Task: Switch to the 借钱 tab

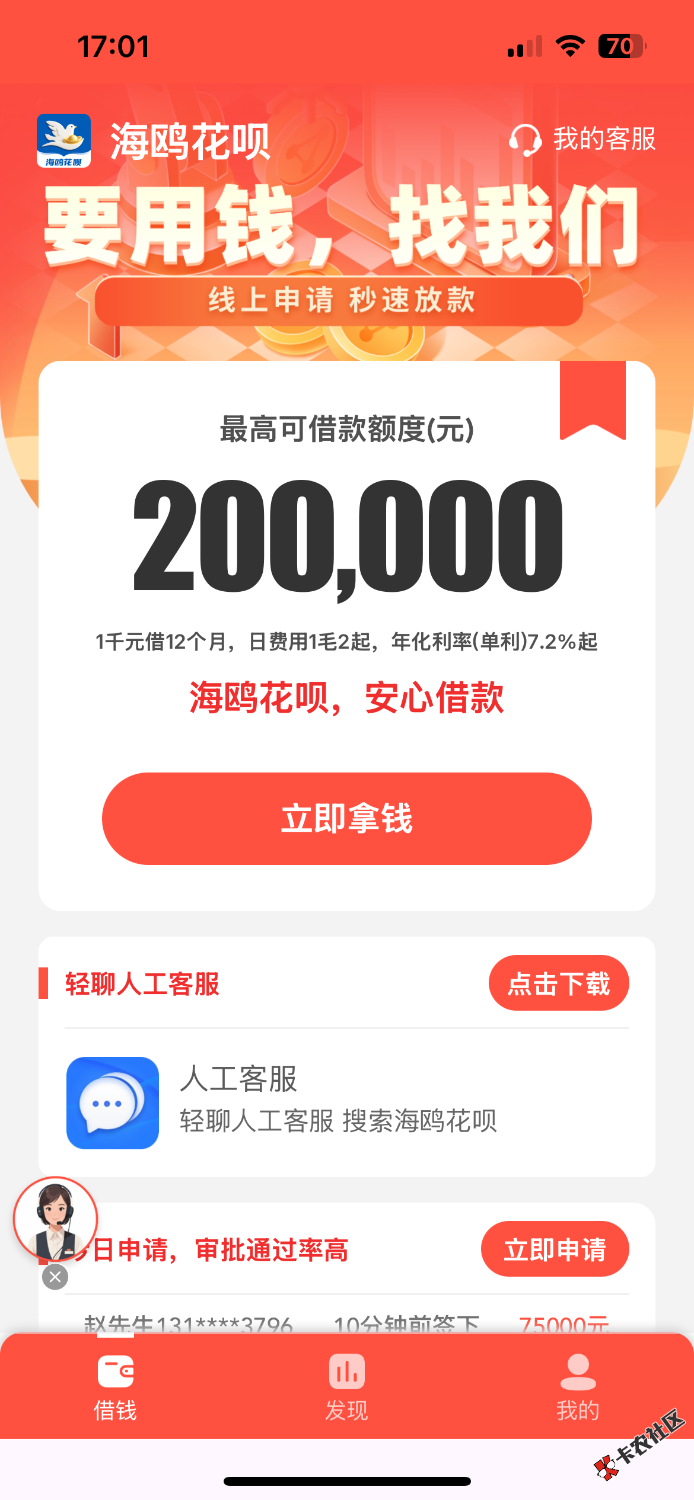Action: [x=115, y=1387]
